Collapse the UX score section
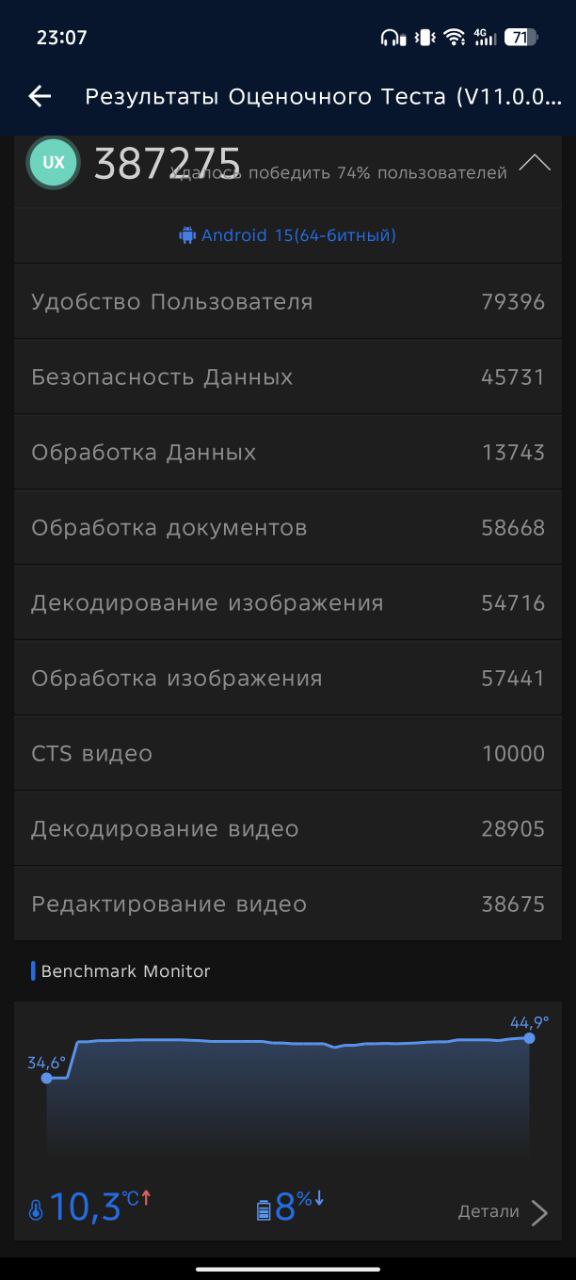Screen dimensions: 576x1280 (x=535, y=163)
